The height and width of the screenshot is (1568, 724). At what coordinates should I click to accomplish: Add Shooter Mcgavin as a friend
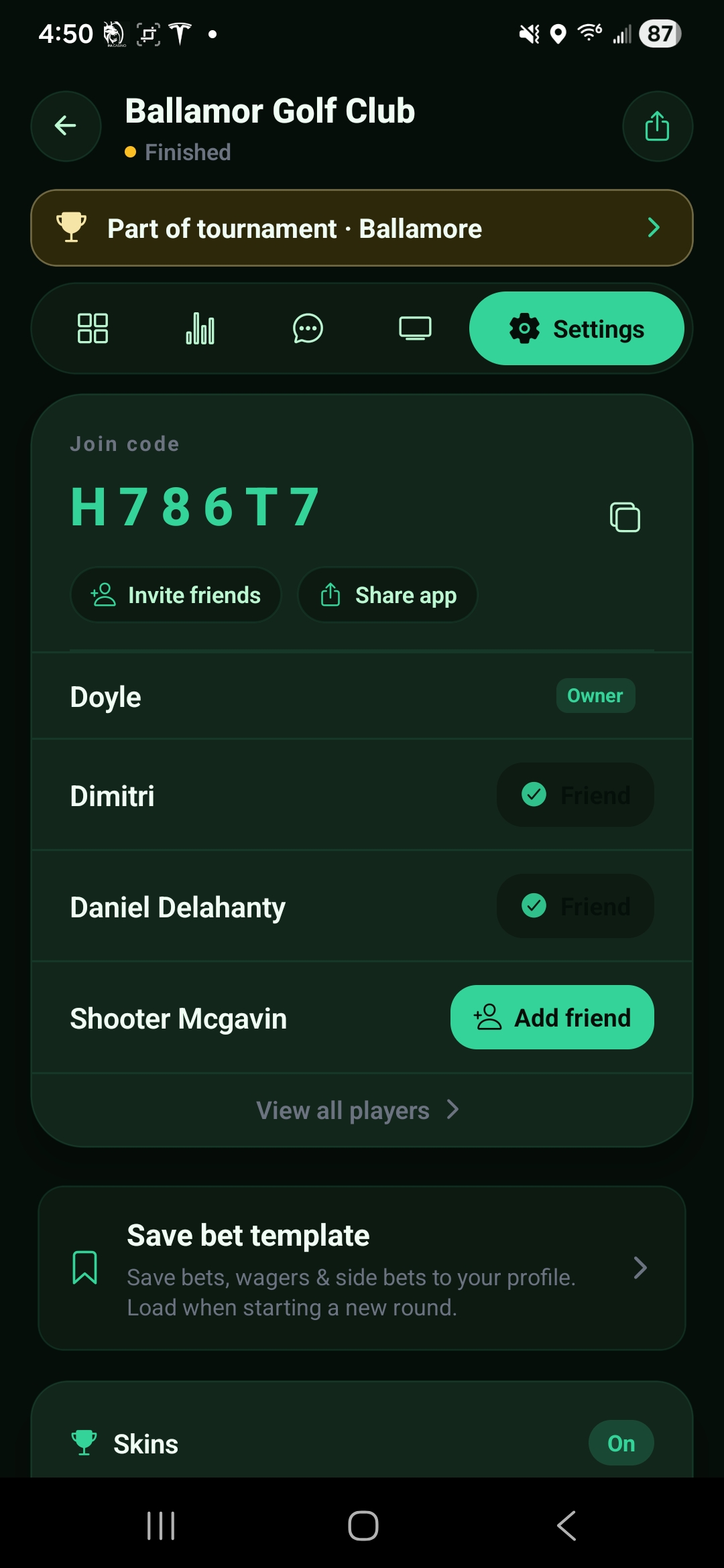(x=552, y=1017)
